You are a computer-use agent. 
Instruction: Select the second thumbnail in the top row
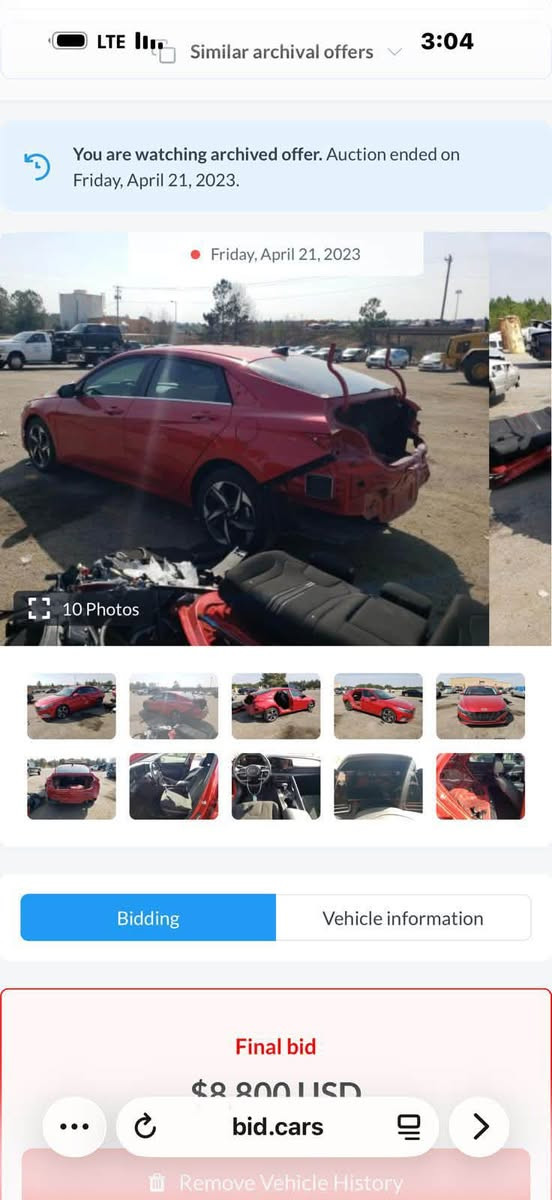(x=173, y=706)
